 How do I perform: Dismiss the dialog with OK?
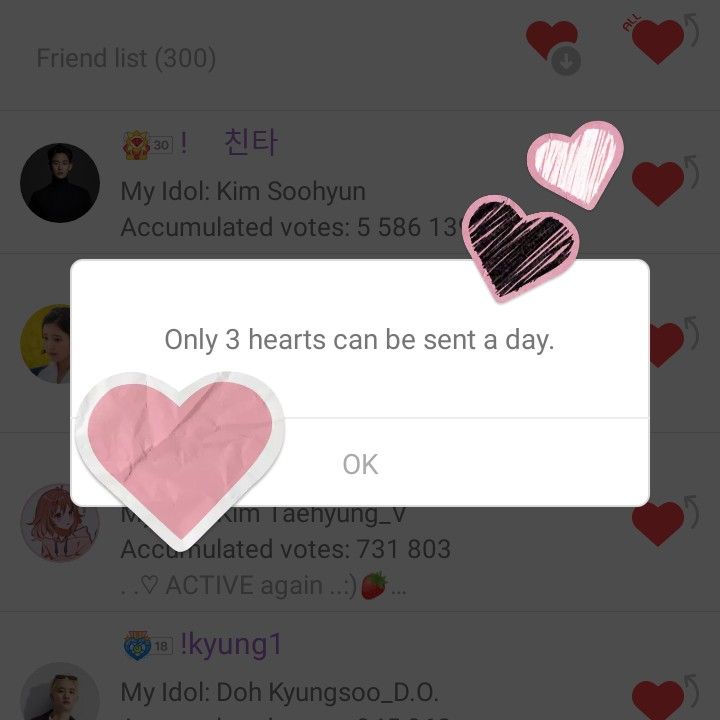point(360,464)
